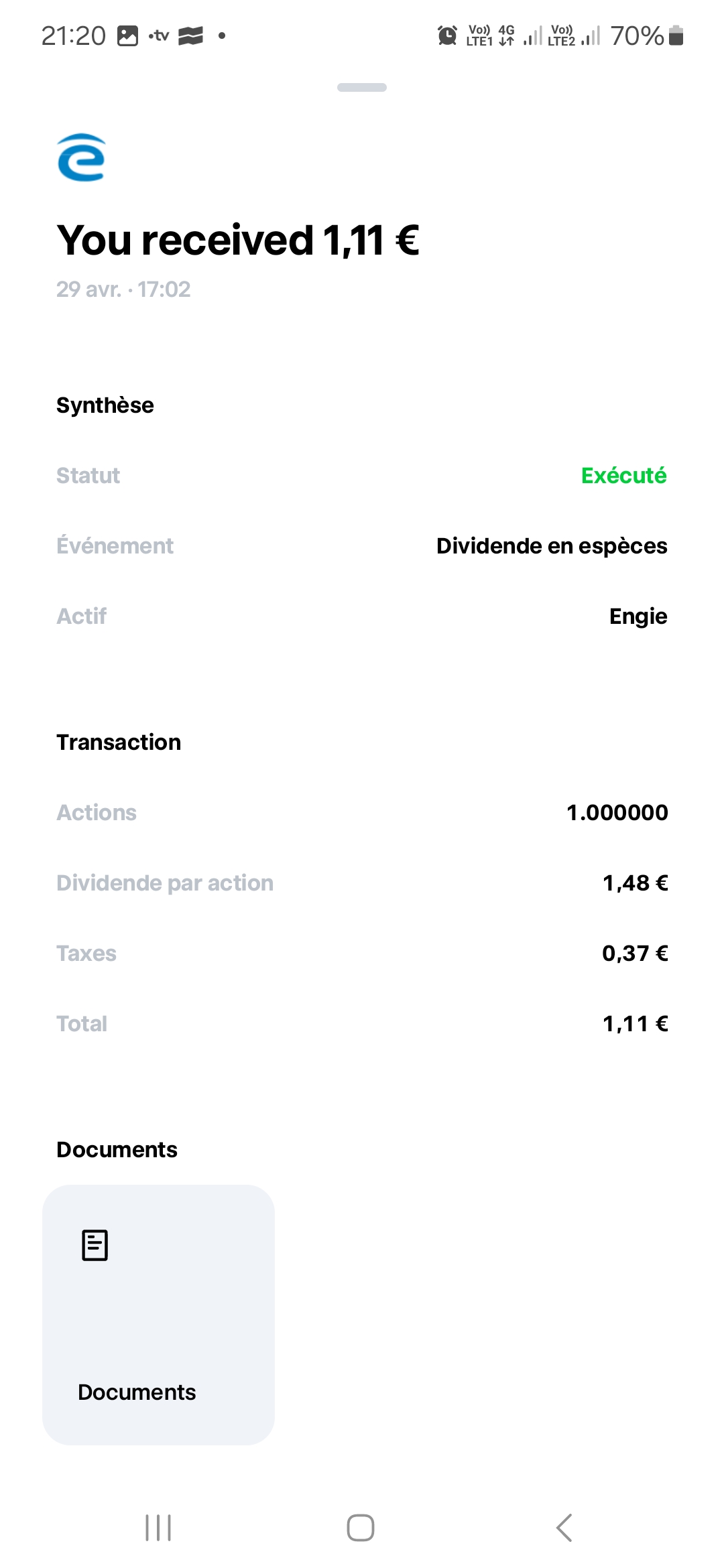Tap the bottom sheet drag handle
The height and width of the screenshot is (1568, 724).
(362, 87)
